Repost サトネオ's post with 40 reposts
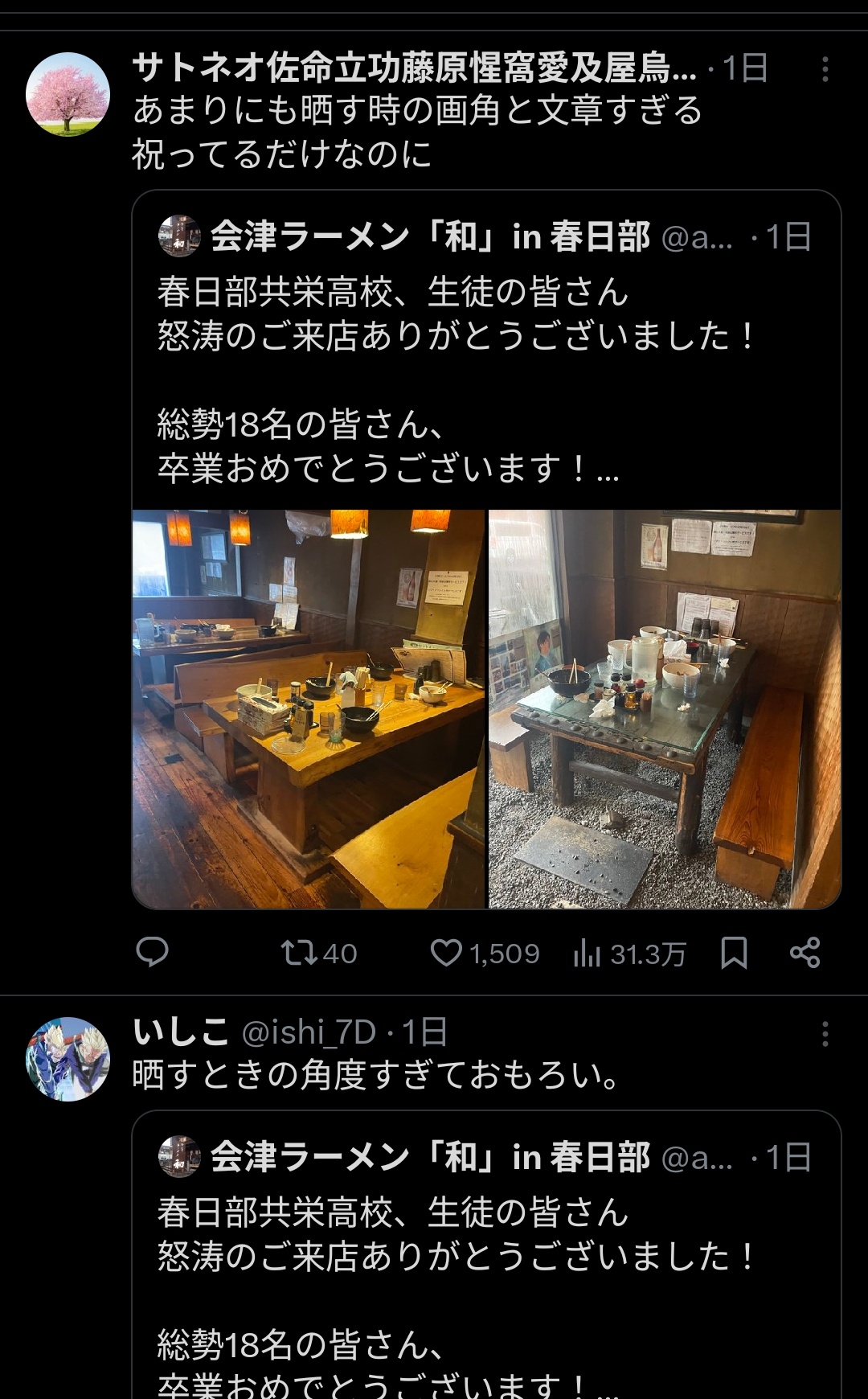This screenshot has width=868, height=1399. 318,953
